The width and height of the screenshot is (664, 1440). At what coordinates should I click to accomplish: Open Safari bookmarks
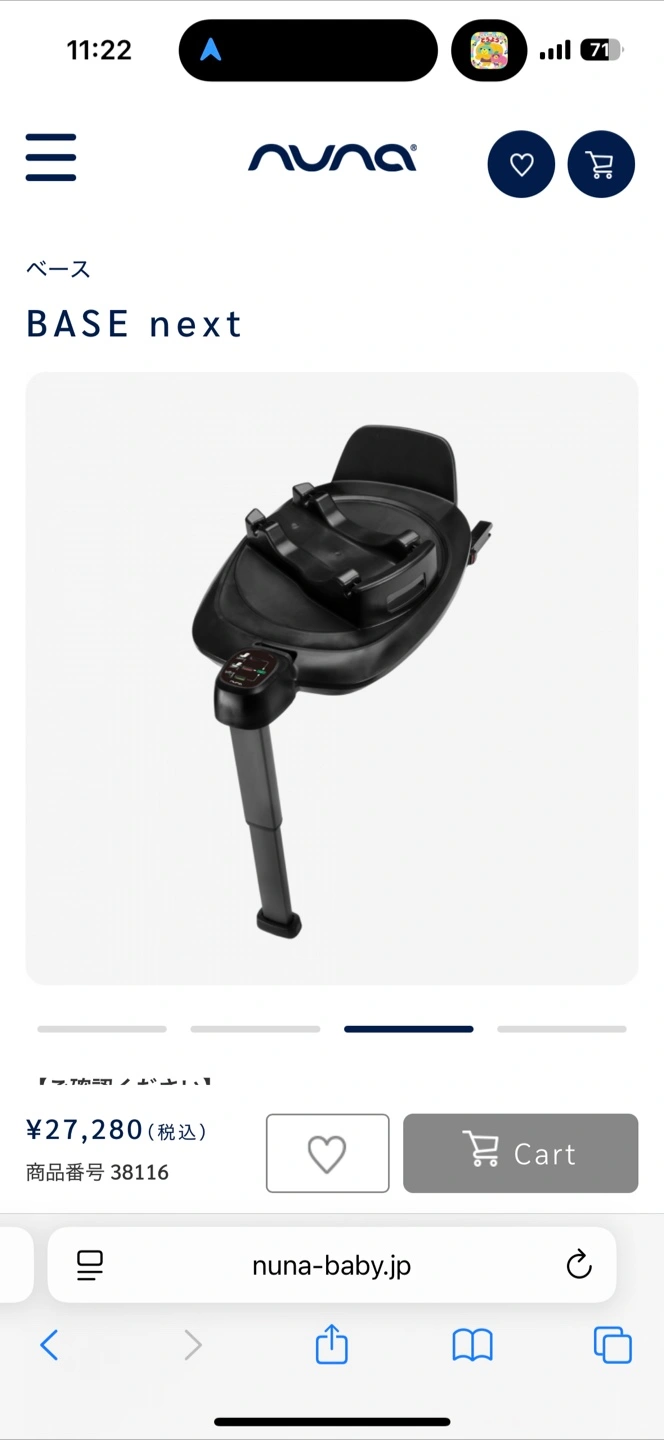coord(472,1345)
